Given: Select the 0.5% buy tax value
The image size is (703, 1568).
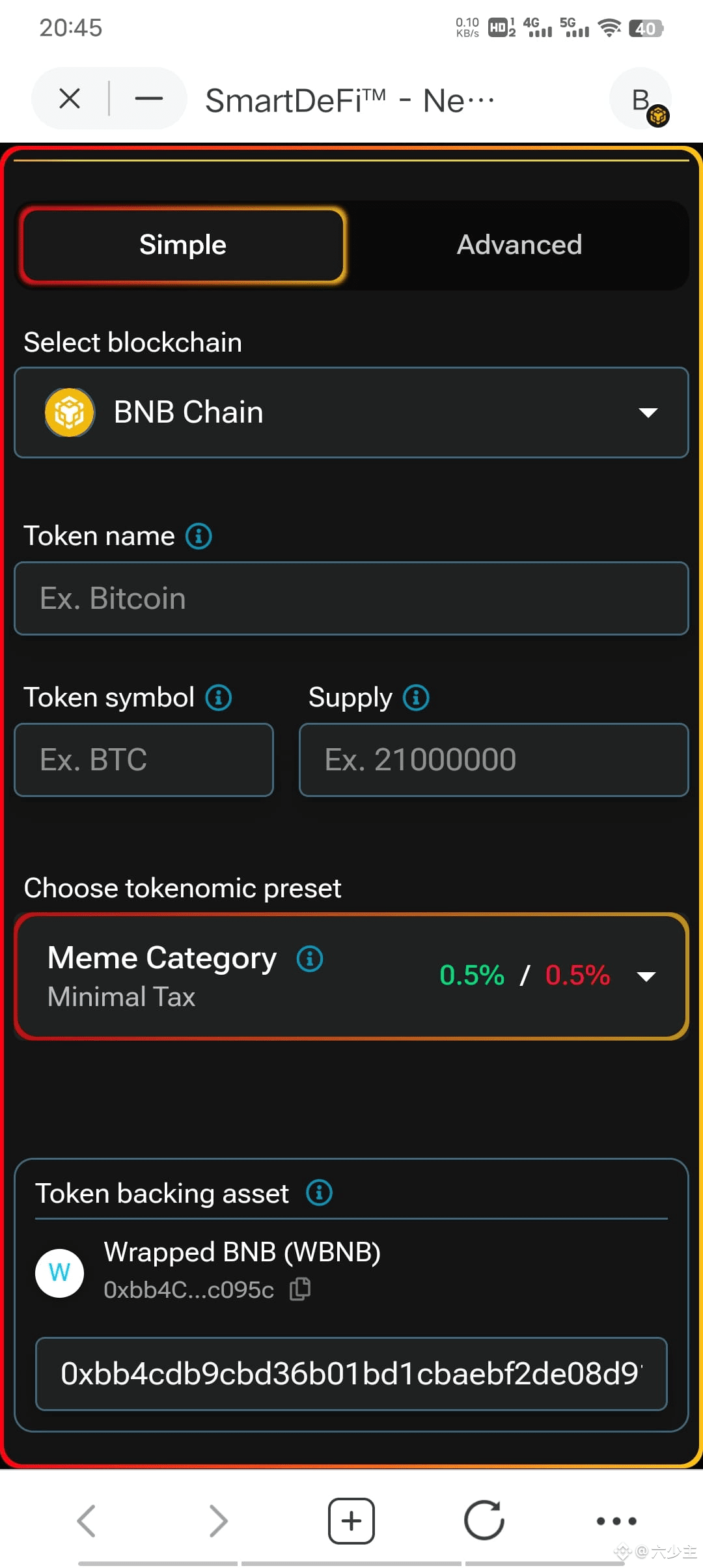Looking at the screenshot, I should pos(471,975).
